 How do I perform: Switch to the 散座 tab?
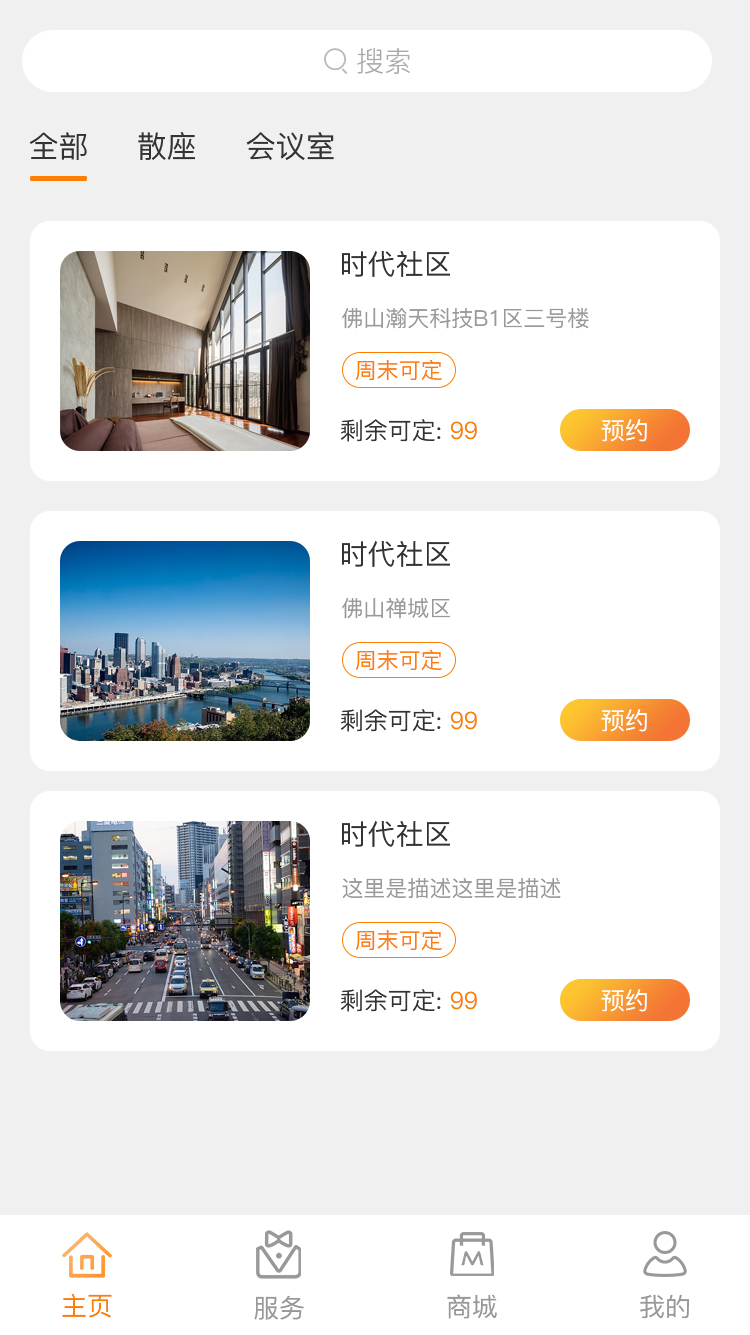click(167, 147)
